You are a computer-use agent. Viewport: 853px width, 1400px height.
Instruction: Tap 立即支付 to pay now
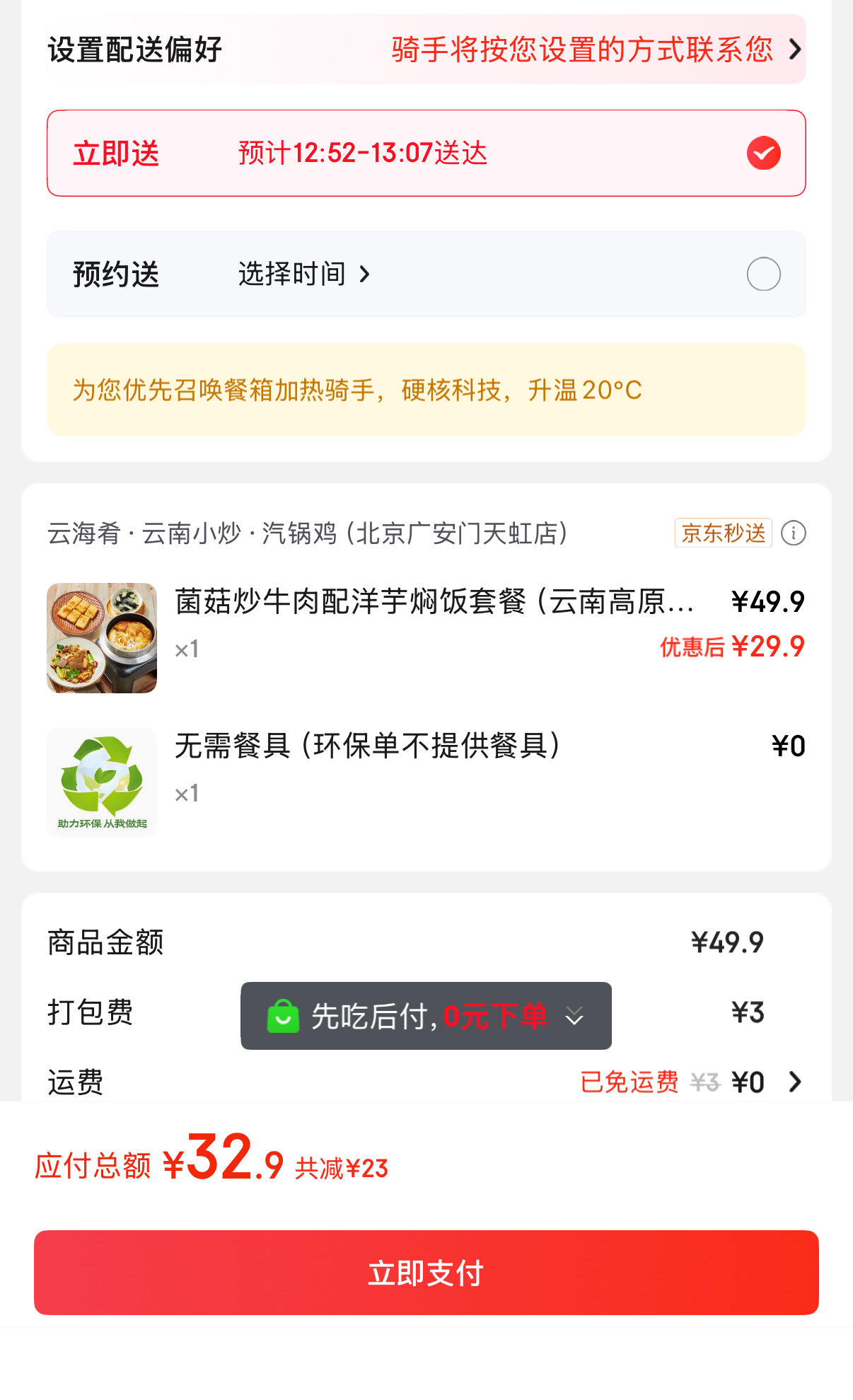[426, 1273]
